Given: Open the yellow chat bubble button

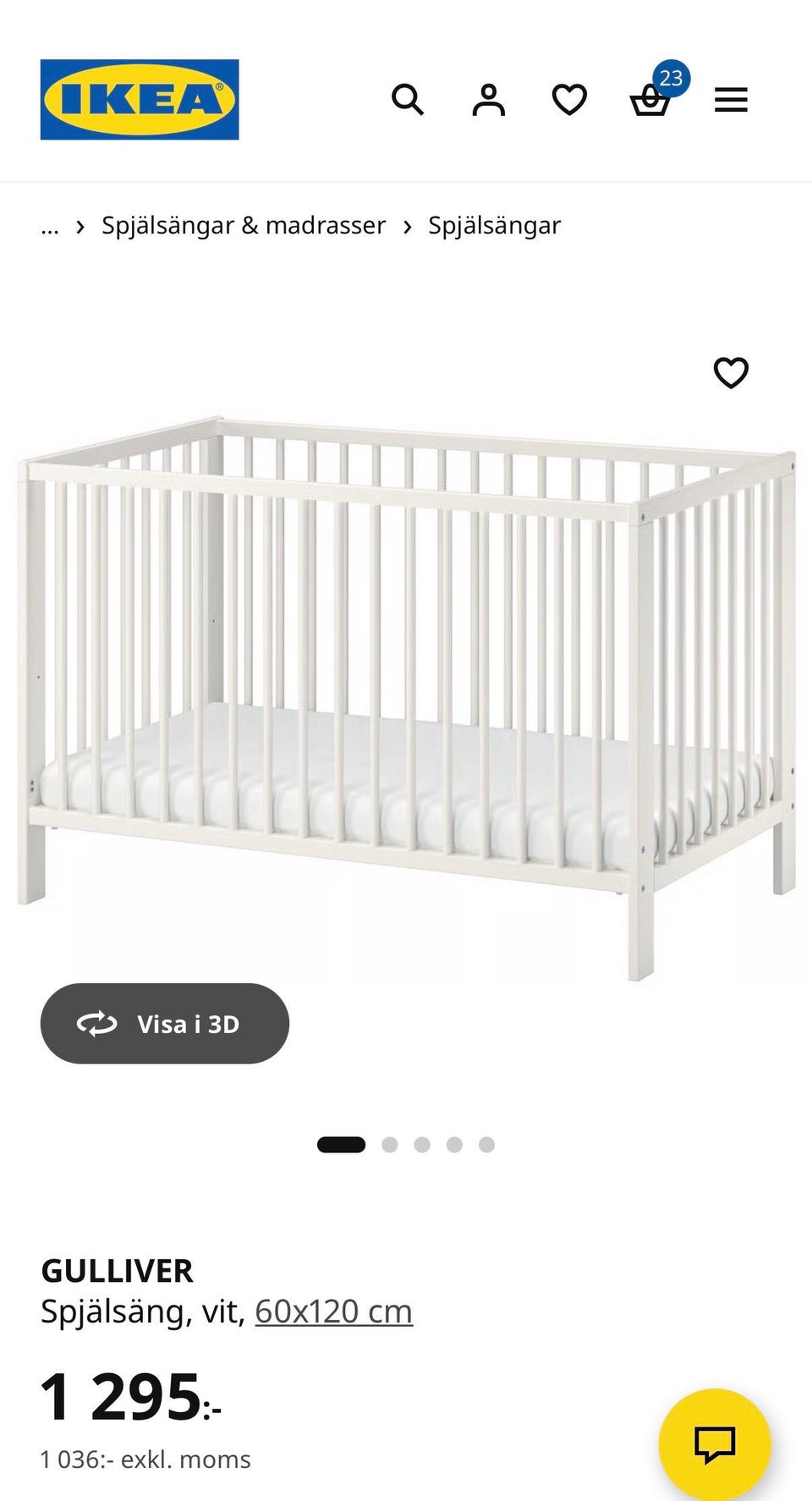Looking at the screenshot, I should pos(715,1444).
